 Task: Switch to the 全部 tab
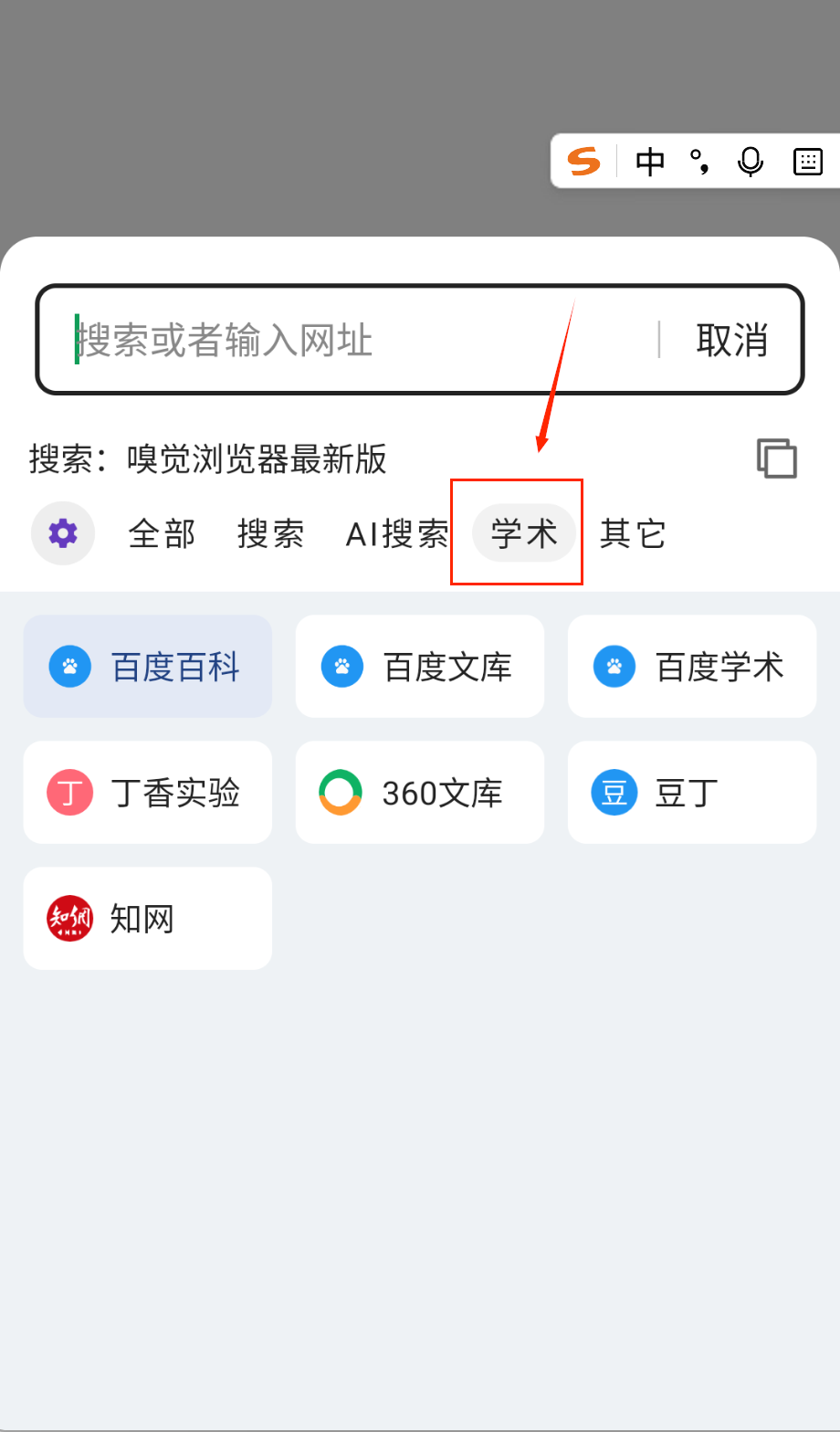point(162,534)
